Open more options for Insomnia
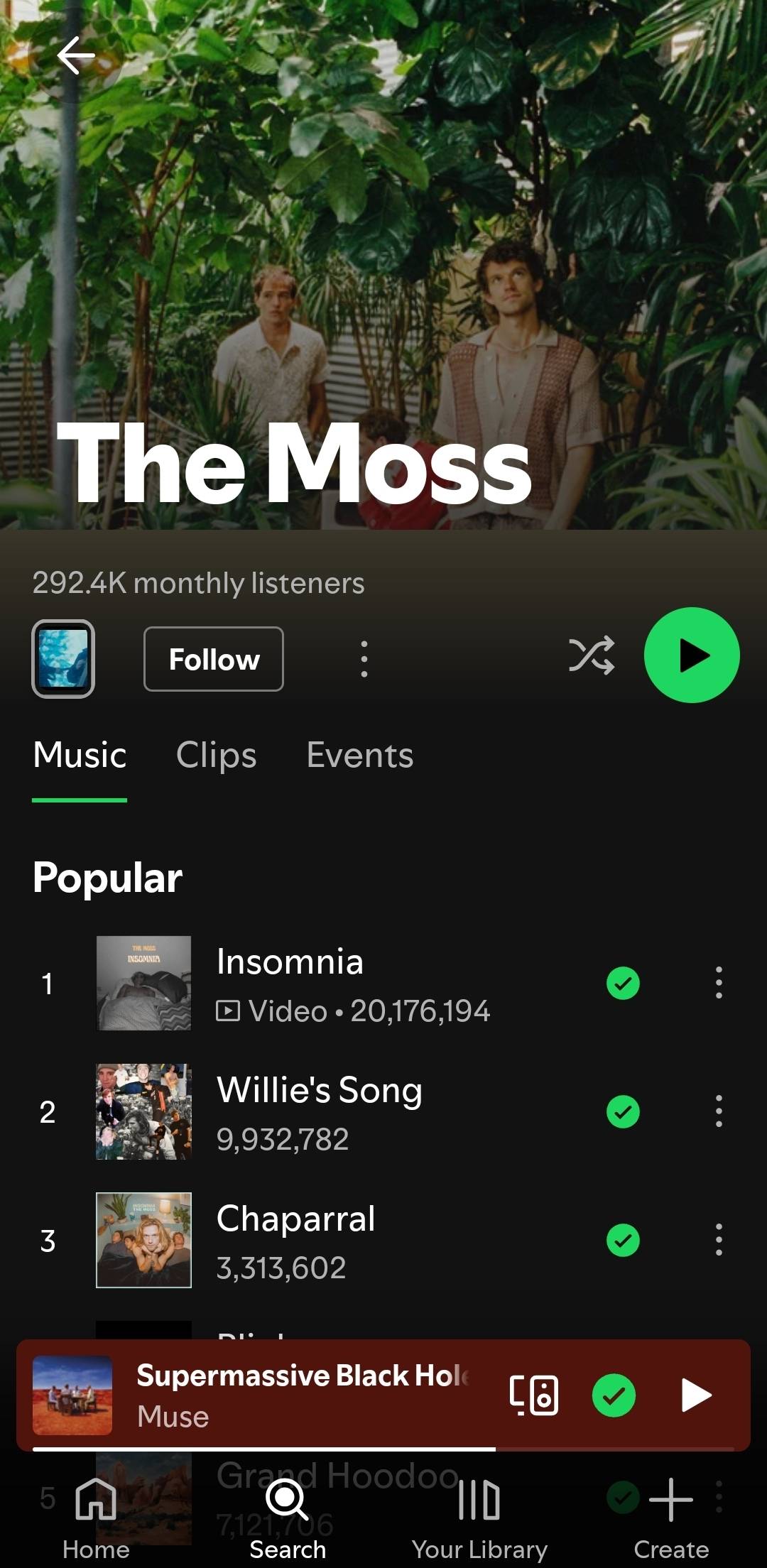Image resolution: width=767 pixels, height=1568 pixels. [x=719, y=983]
